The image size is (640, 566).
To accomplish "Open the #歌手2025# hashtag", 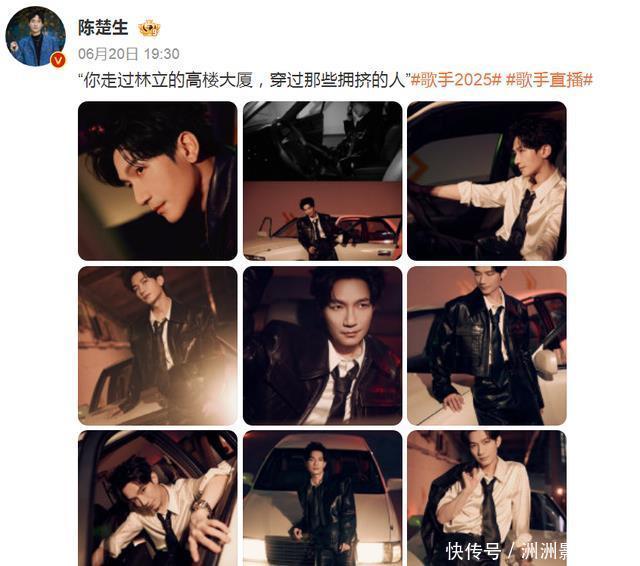I will pos(454,80).
